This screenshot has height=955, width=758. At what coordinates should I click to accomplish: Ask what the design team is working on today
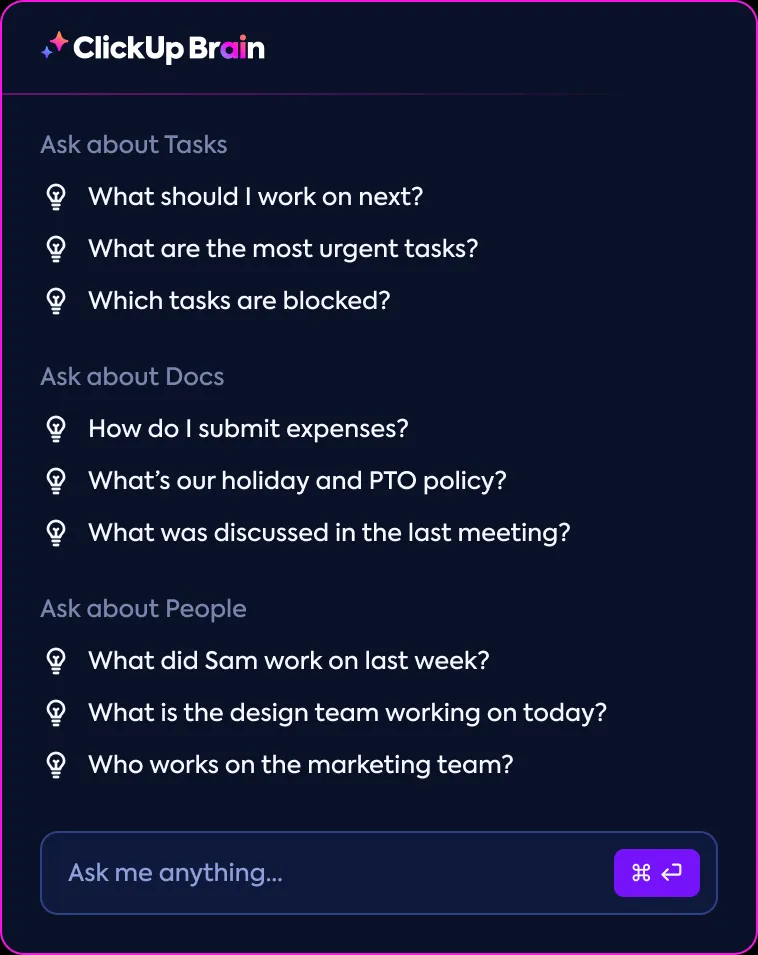click(x=347, y=712)
